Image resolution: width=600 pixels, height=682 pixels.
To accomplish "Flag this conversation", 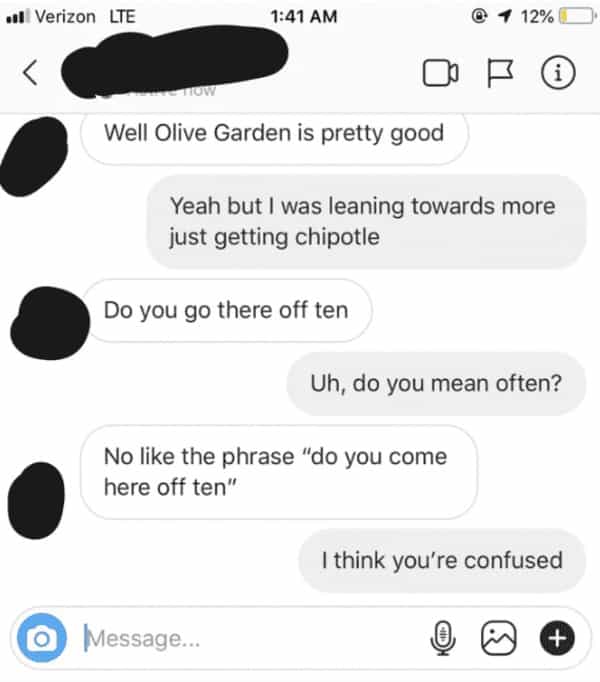I will (x=497, y=73).
